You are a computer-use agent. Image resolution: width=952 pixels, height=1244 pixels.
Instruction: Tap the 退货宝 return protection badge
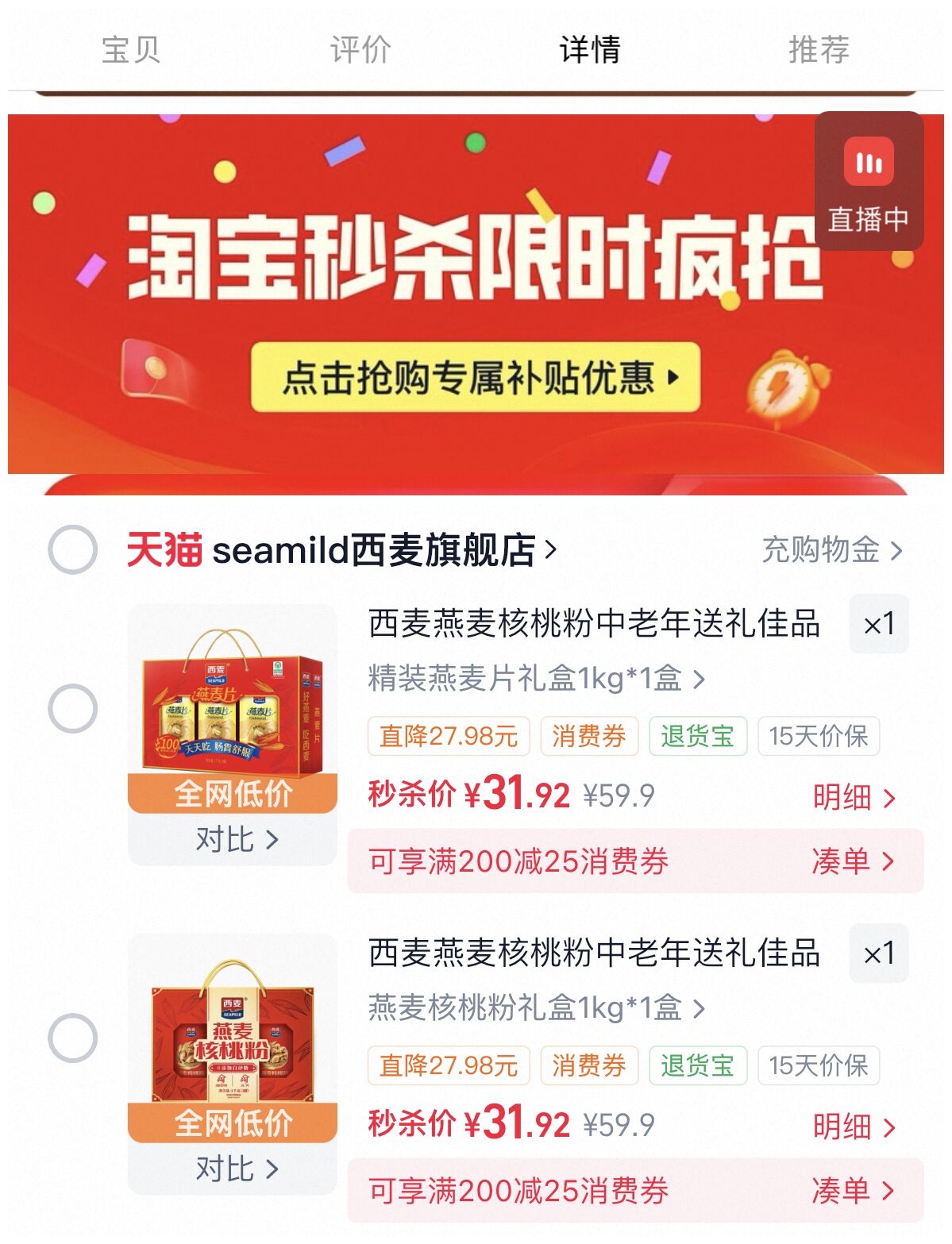697,737
